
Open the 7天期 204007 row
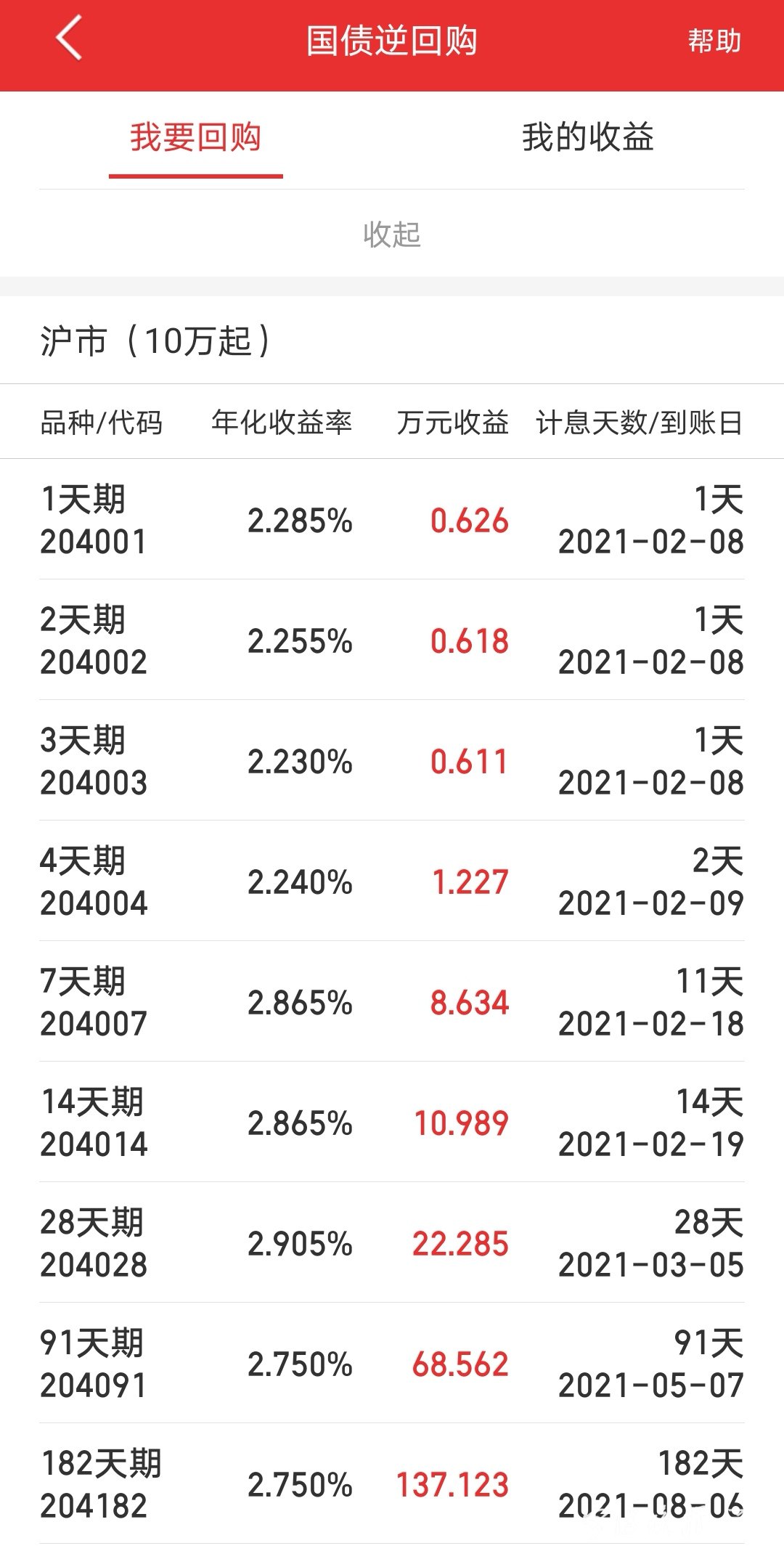392,1001
